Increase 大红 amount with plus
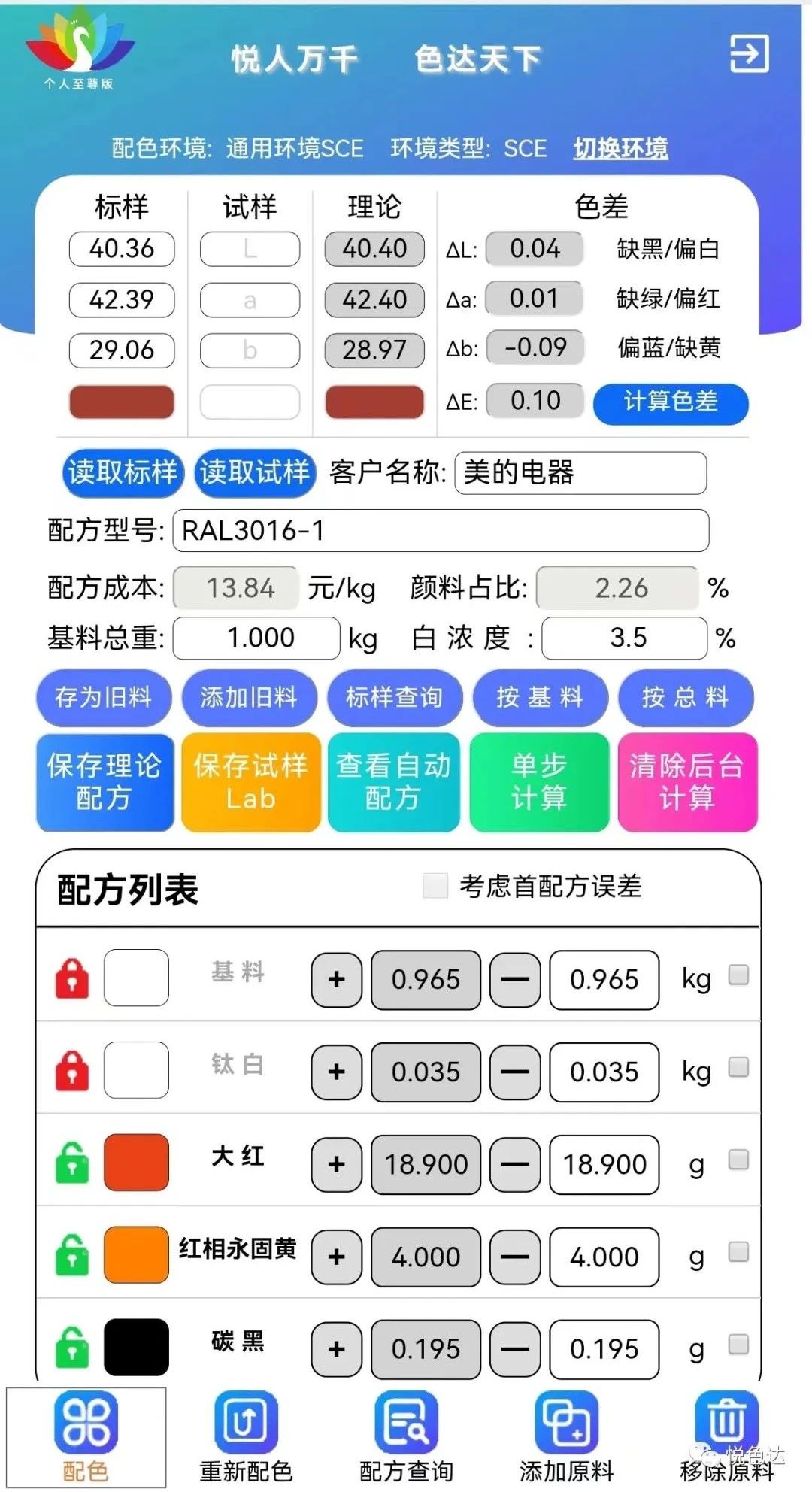The height and width of the screenshot is (1492, 812). coord(337,1164)
